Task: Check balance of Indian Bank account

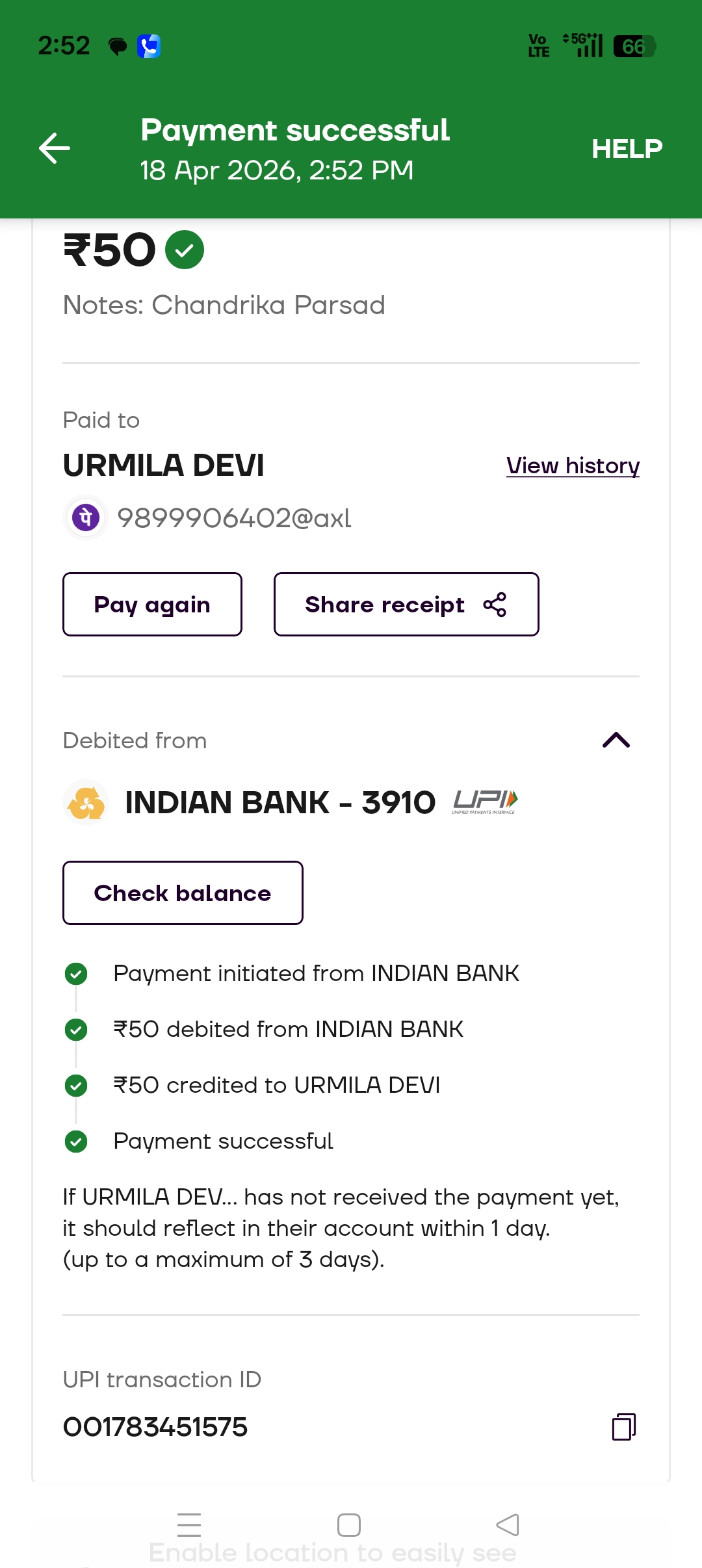Action: [x=183, y=893]
